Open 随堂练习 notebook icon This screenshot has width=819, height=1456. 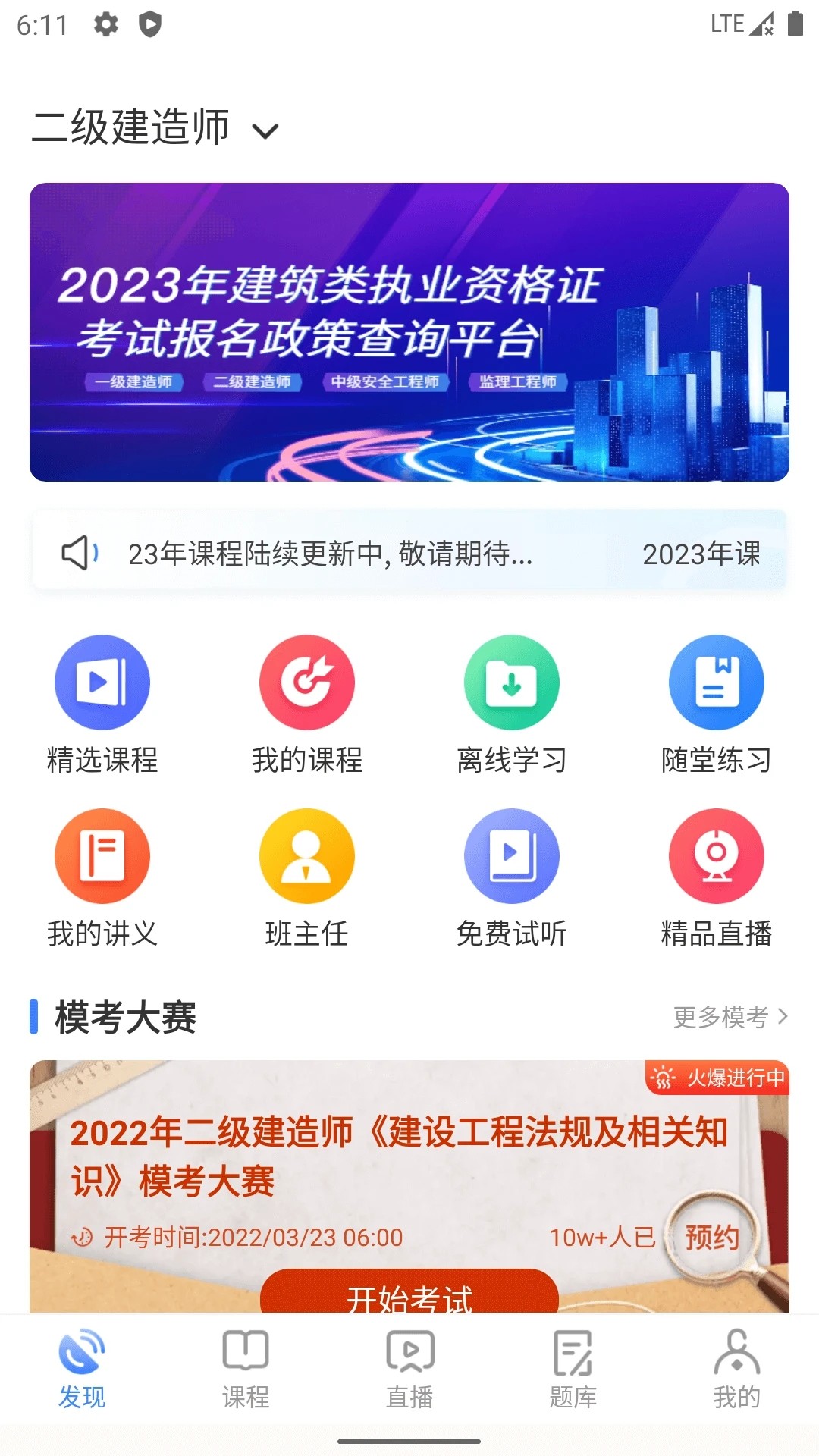(717, 681)
